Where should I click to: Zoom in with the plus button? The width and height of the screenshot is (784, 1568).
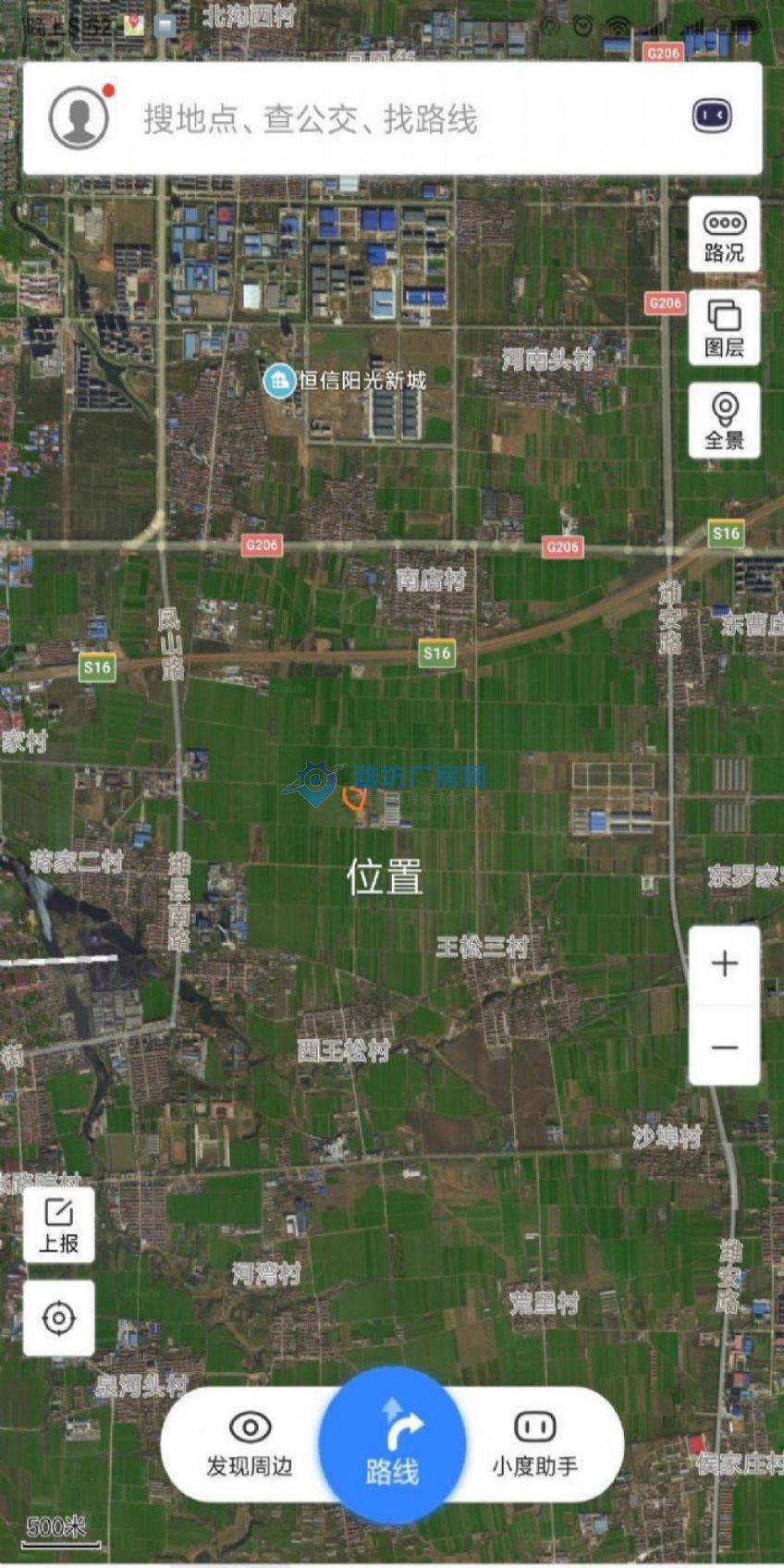tap(724, 964)
